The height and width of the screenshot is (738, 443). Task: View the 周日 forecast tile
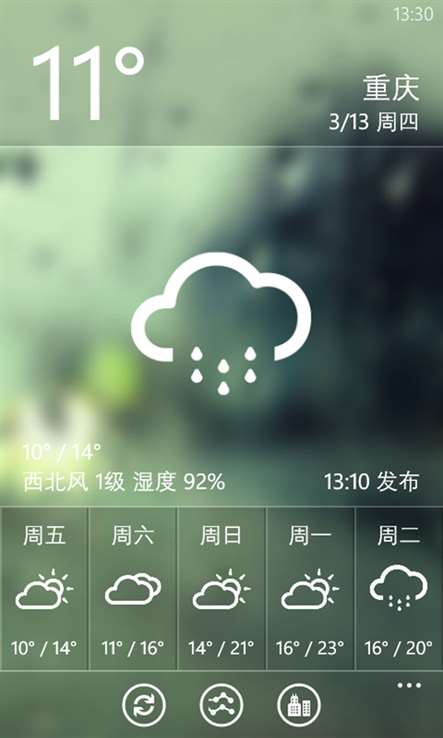click(x=222, y=588)
